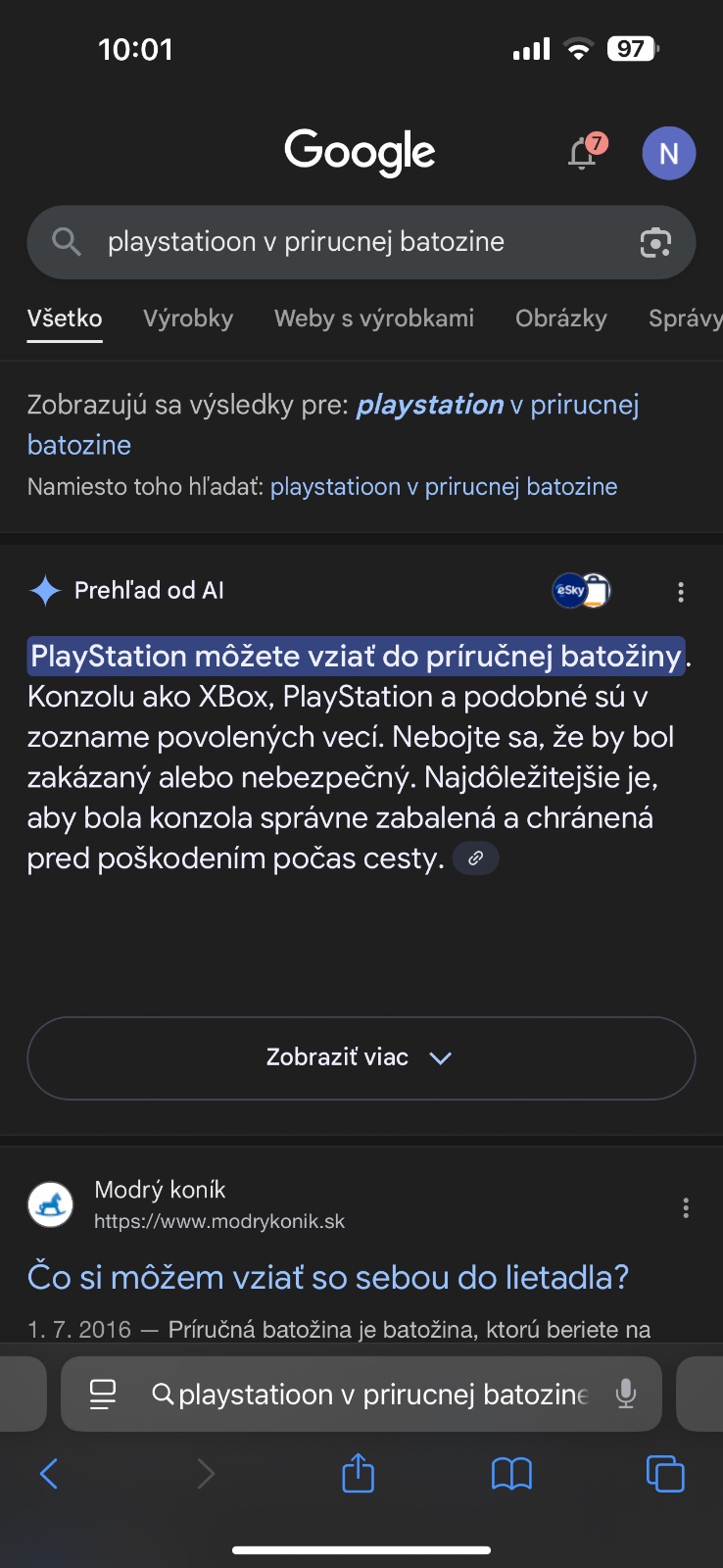
Task: Search instead for original playstatioon spelling
Action: coord(444,487)
